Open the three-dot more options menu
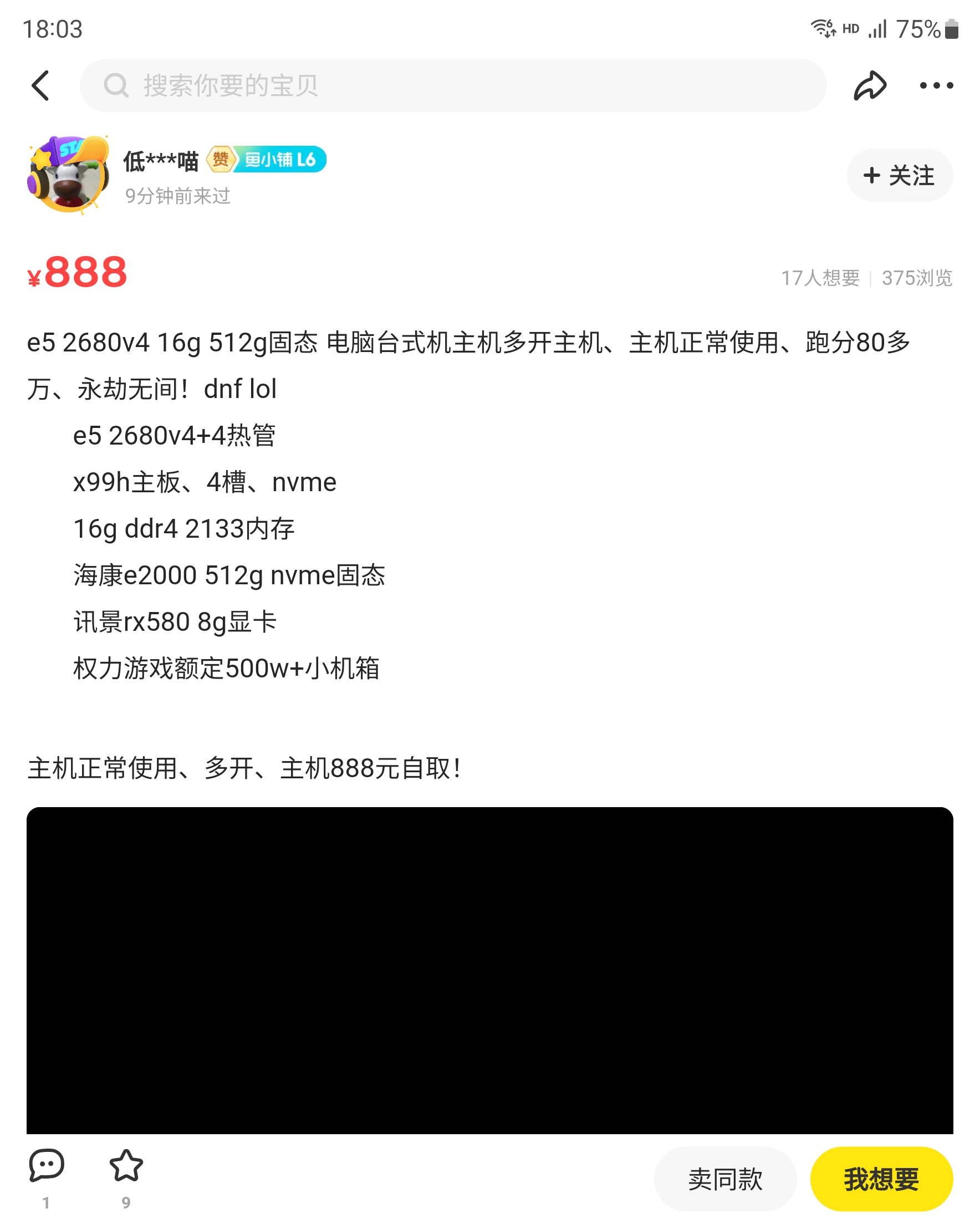980x1224 pixels. coord(937,85)
